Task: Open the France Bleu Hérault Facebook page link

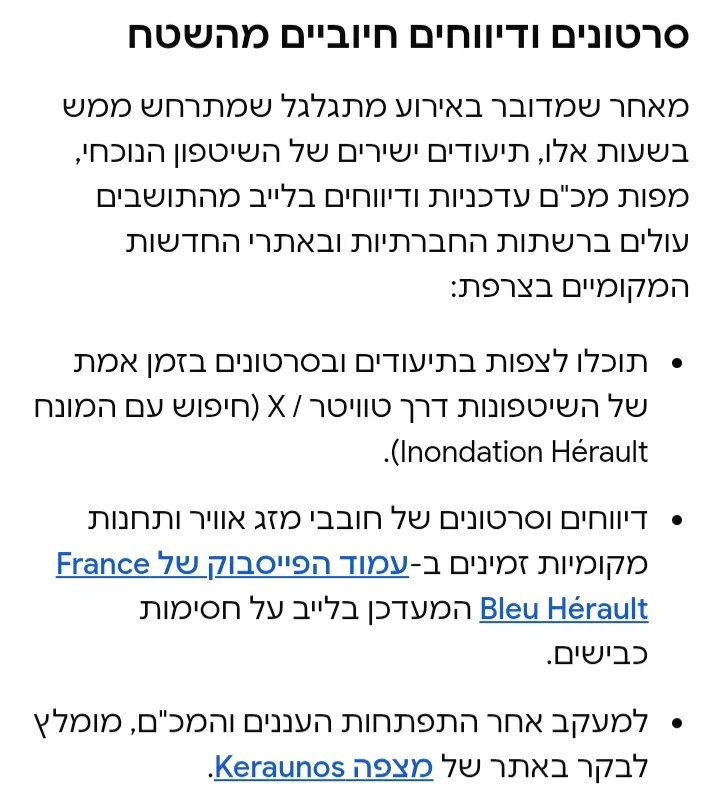Action: [232, 564]
